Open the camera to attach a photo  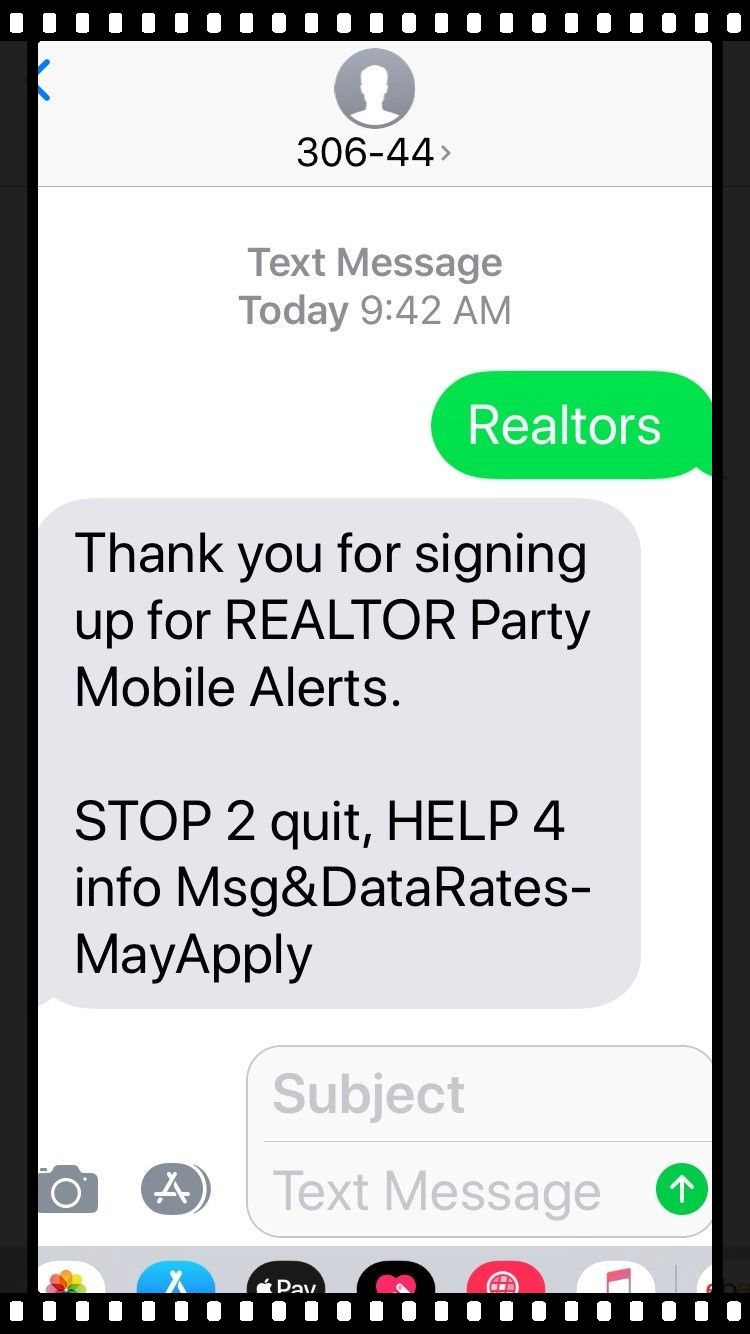[68, 1189]
